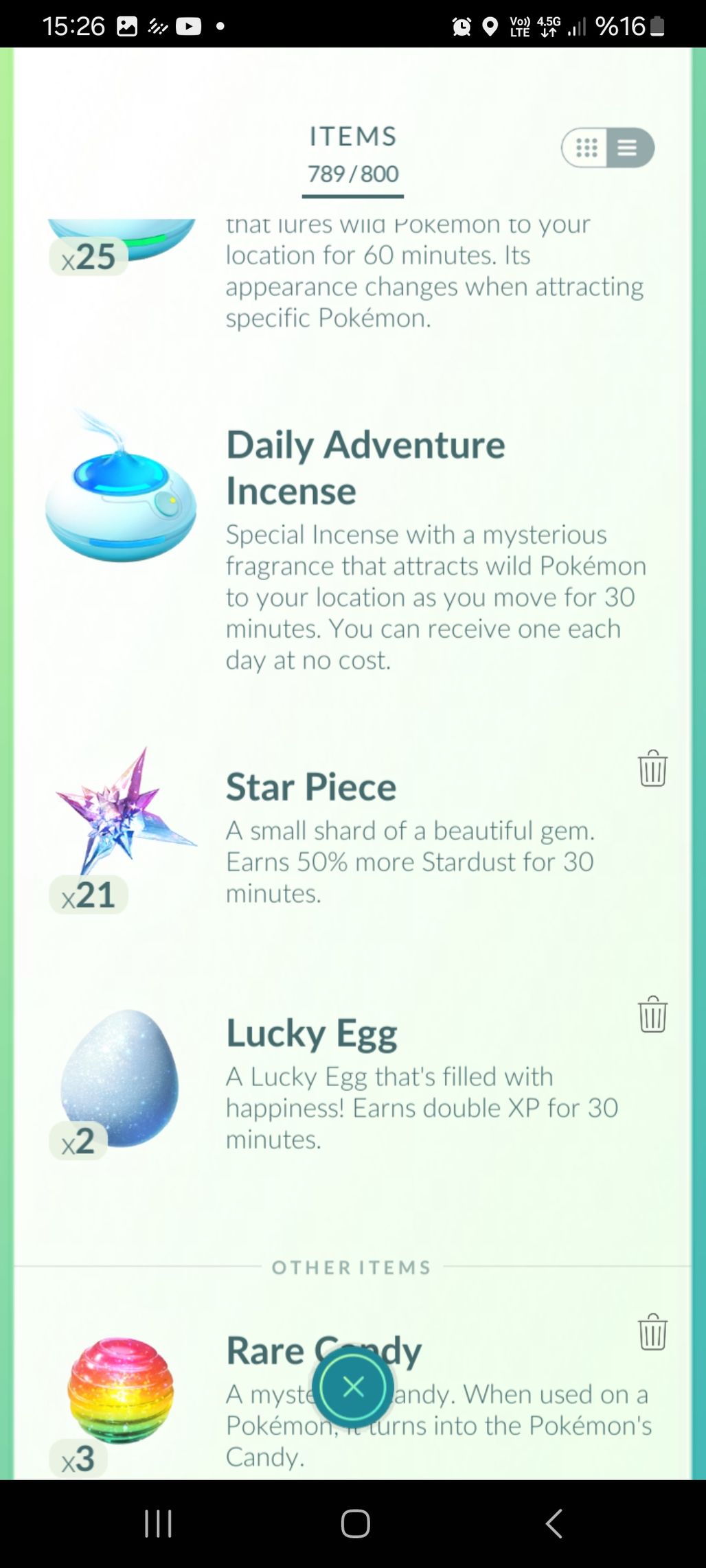Viewport: 706px width, 1568px height.
Task: Open the recent apps view
Action: point(158,1523)
